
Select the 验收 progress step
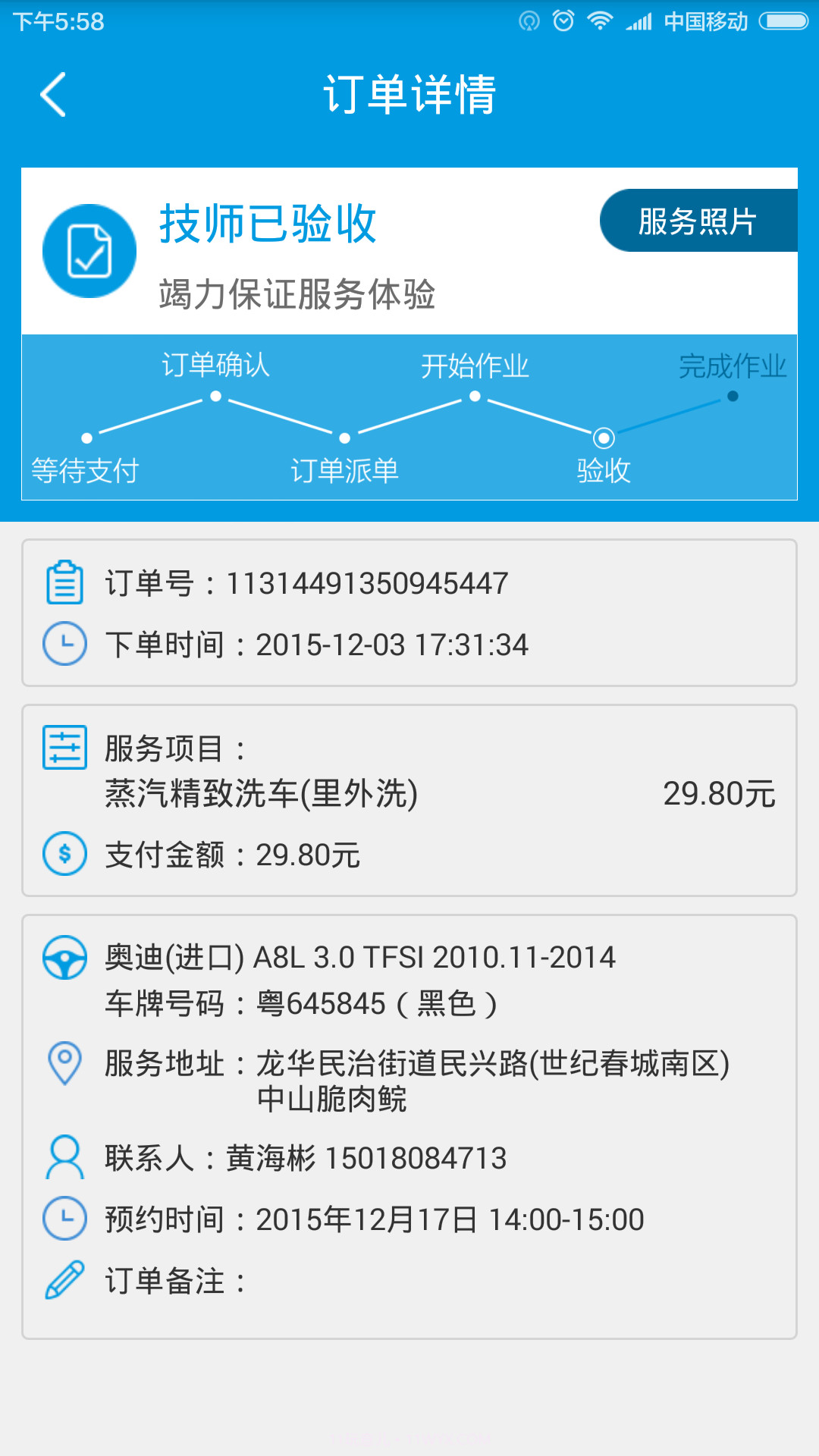point(603,437)
